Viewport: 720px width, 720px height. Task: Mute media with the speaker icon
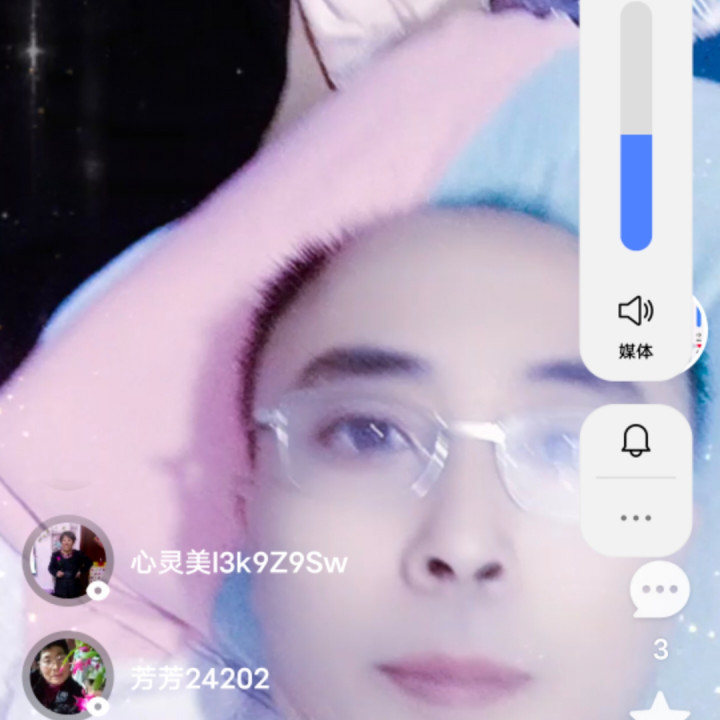[636, 312]
